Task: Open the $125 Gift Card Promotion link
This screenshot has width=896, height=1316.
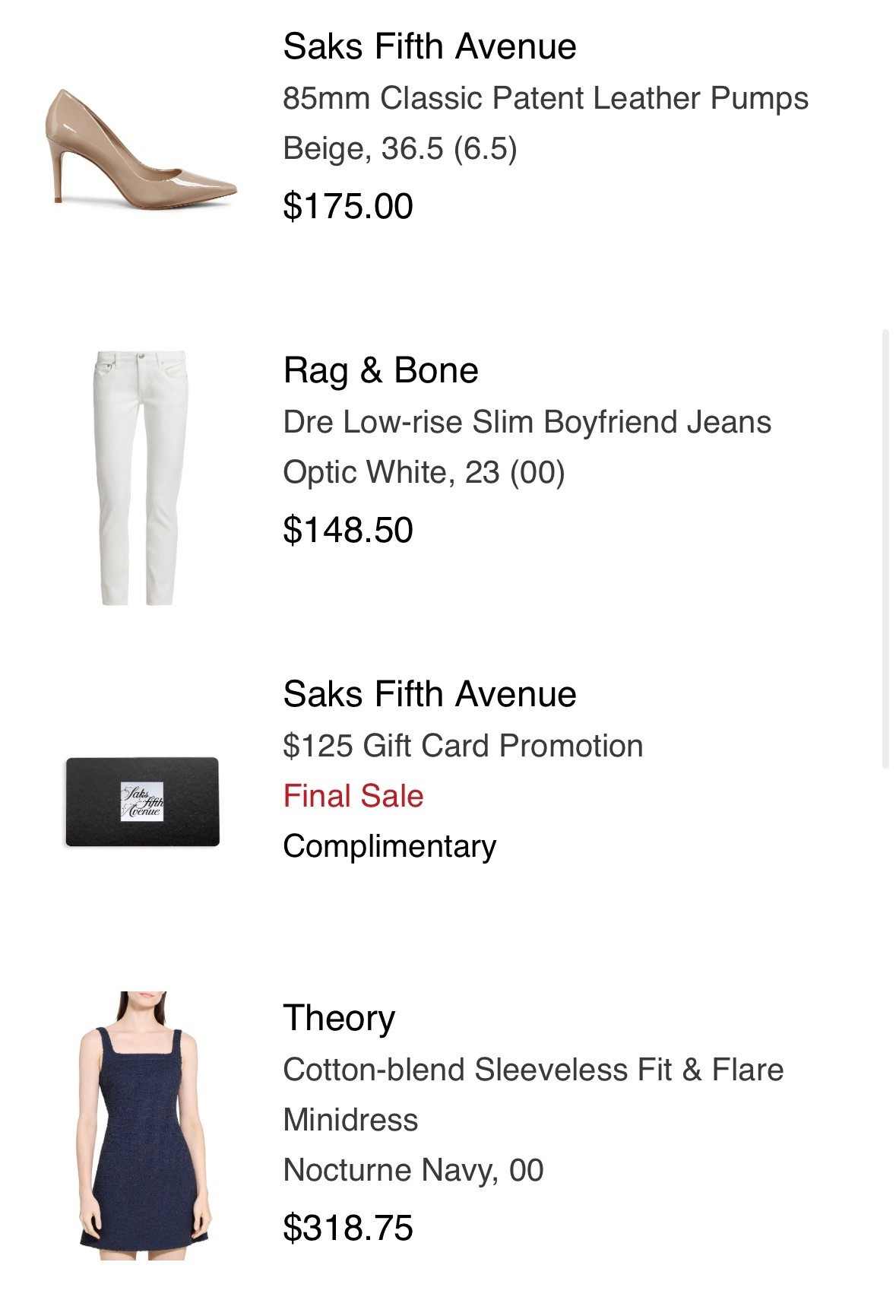Action: coord(462,745)
